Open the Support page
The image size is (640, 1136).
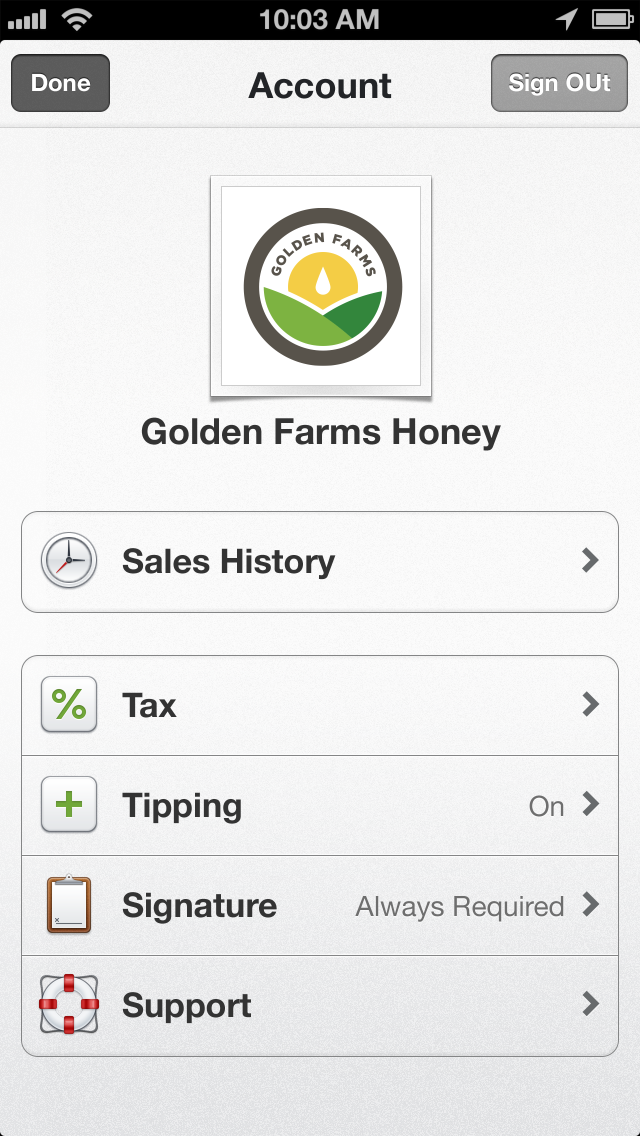[320, 1006]
